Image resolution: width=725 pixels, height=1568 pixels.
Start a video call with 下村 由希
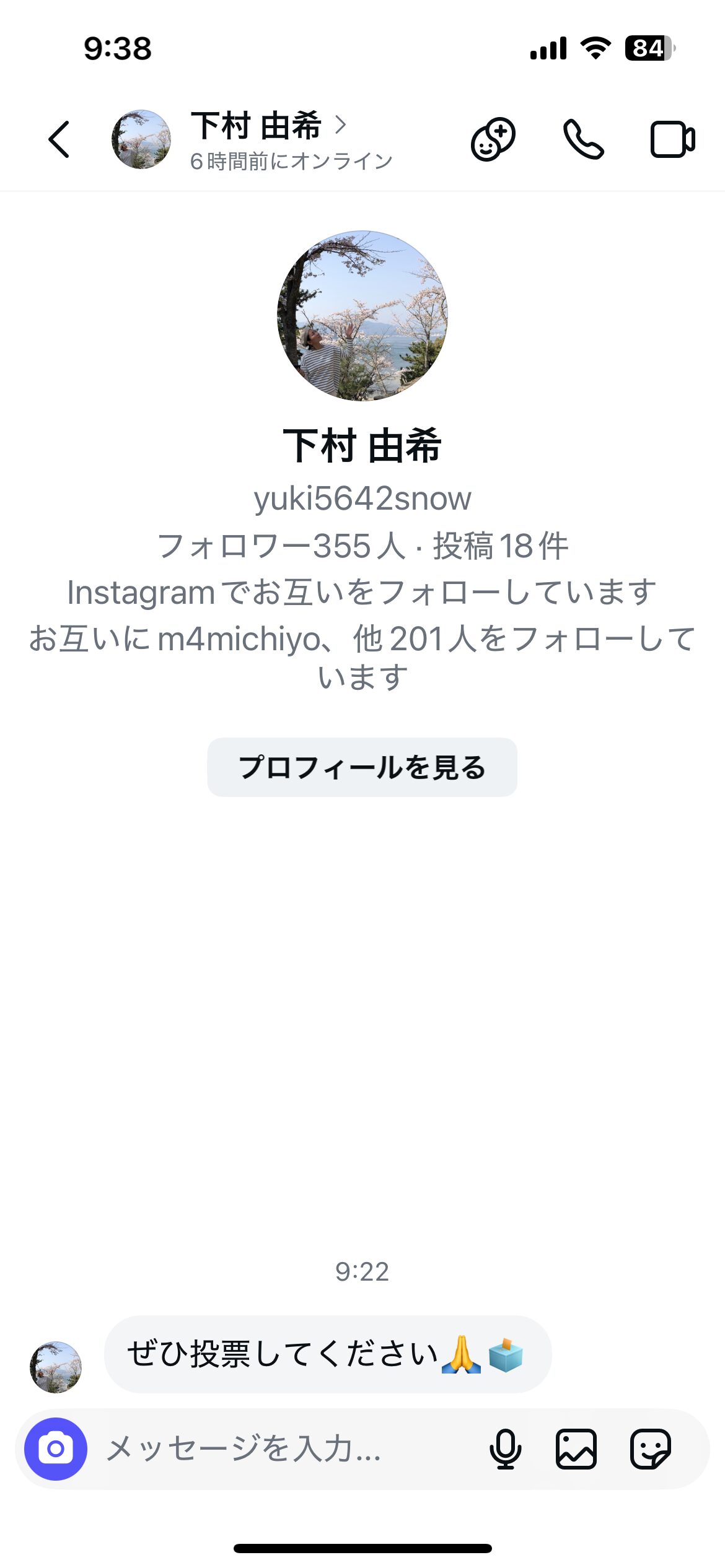point(672,139)
